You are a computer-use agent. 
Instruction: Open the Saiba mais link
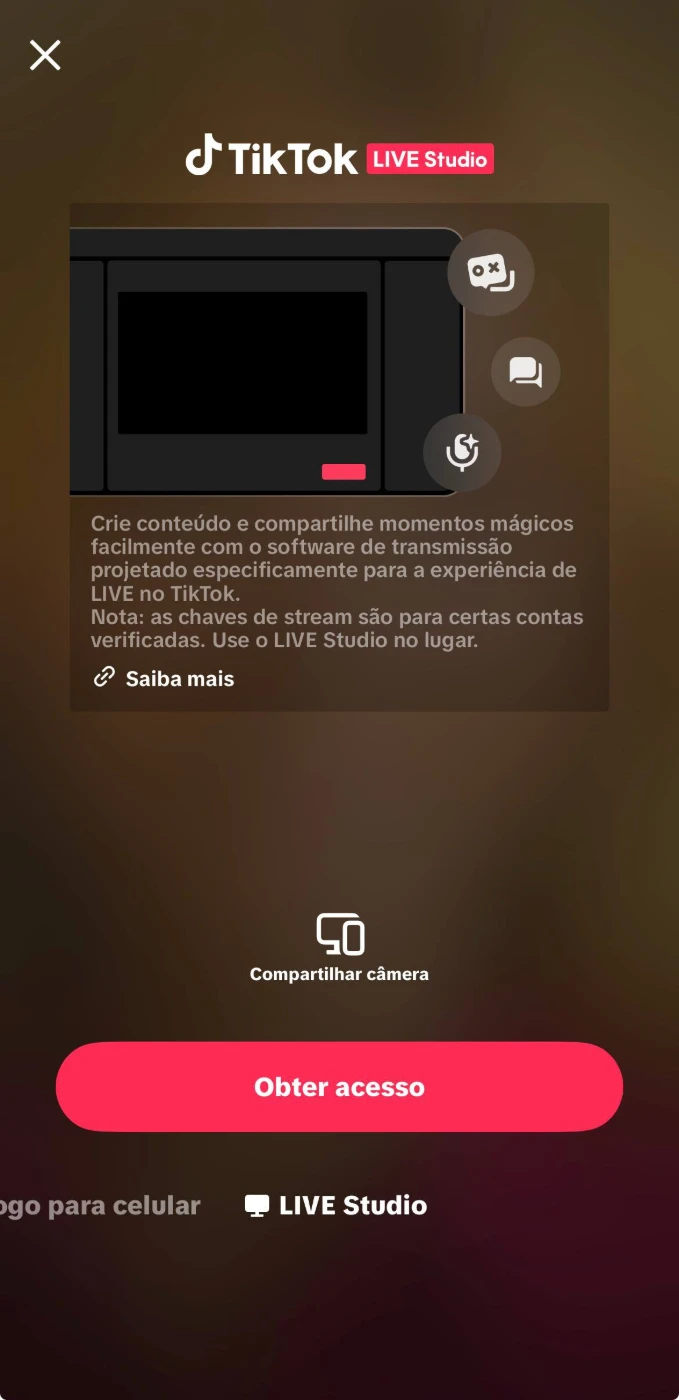(x=165, y=679)
